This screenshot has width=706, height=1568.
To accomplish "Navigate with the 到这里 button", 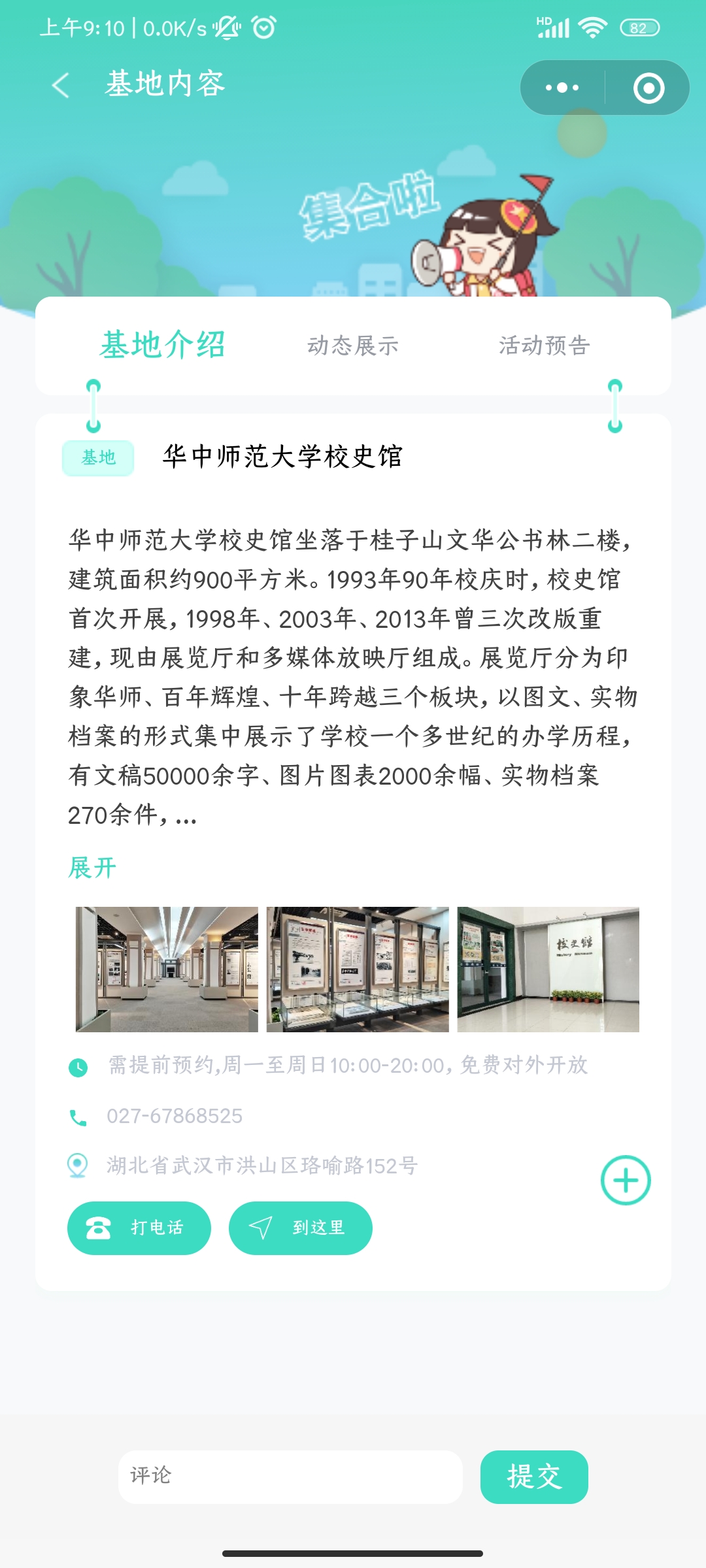I will point(301,1228).
